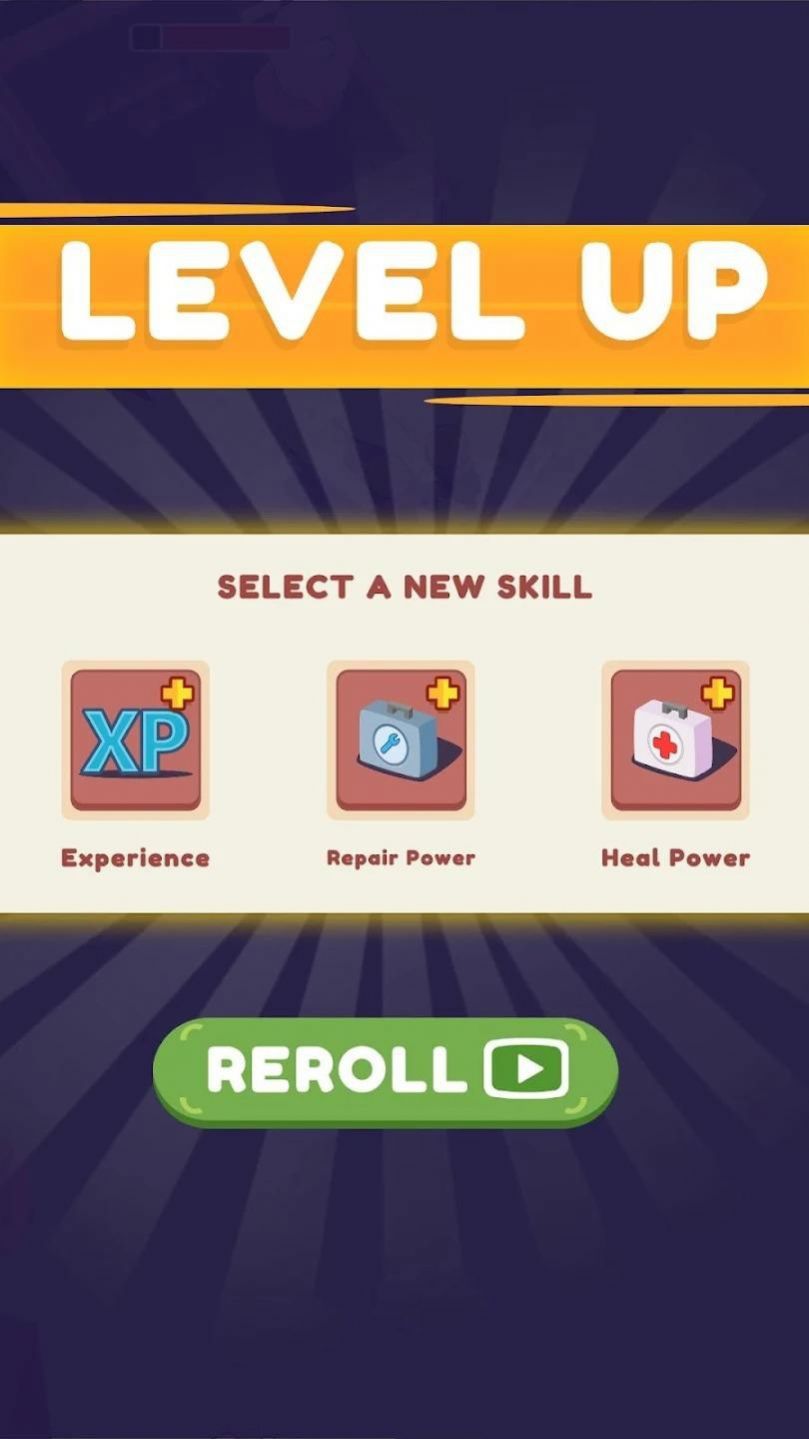Tap the green Reroll button
This screenshot has width=809, height=1439.
tap(385, 1071)
